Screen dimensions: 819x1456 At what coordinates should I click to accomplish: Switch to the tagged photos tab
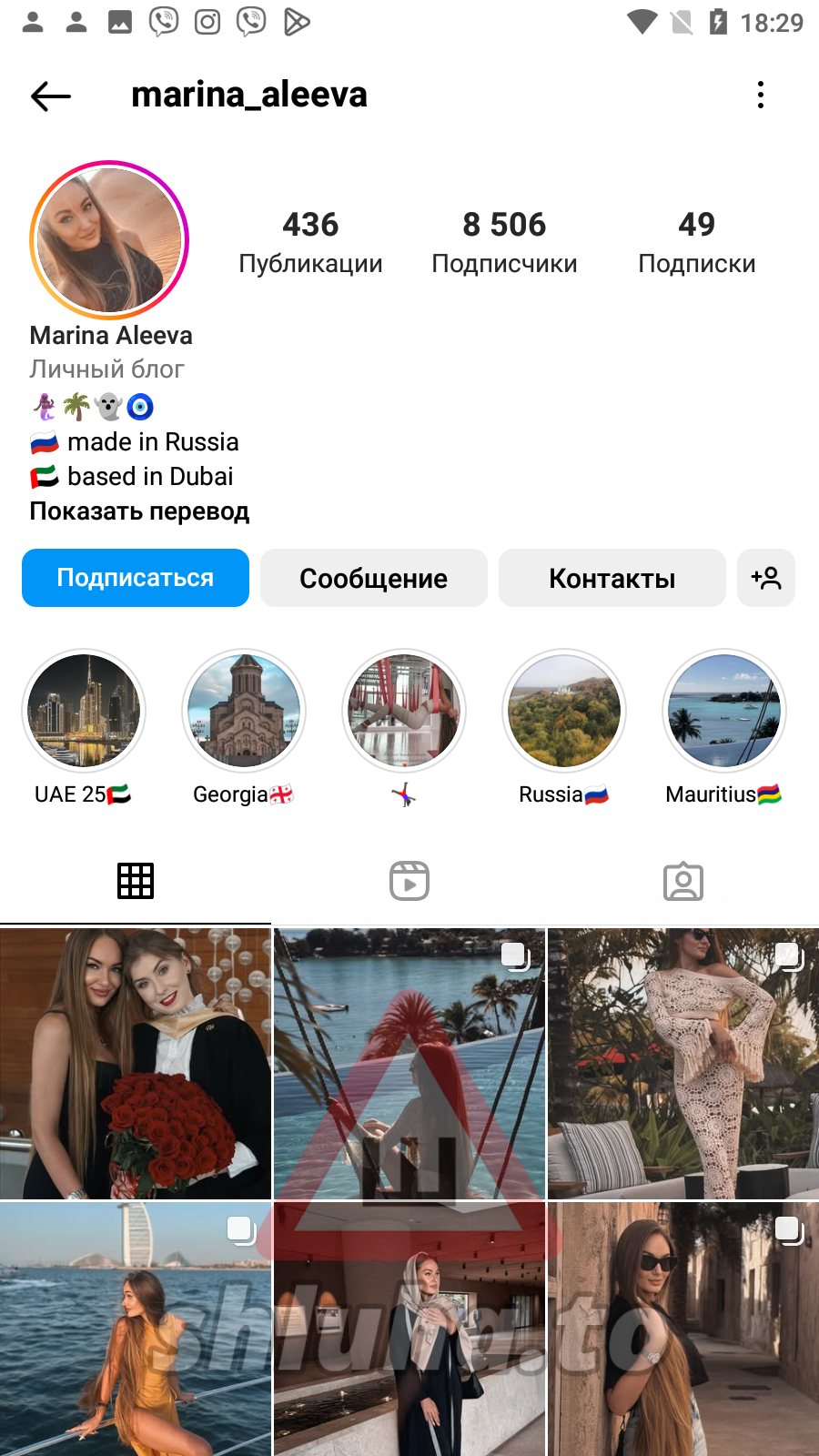[x=683, y=881]
